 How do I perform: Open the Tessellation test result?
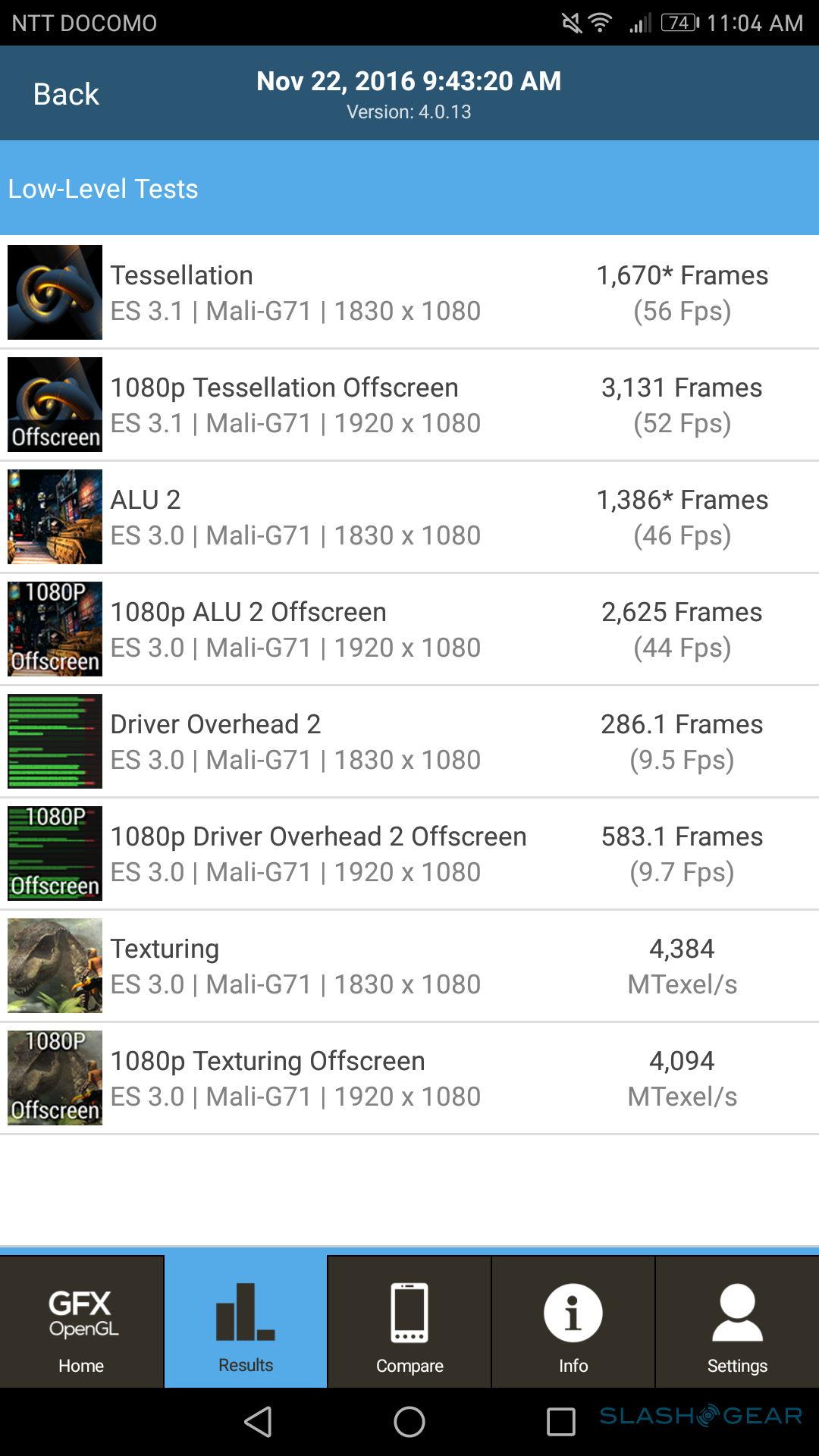409,292
